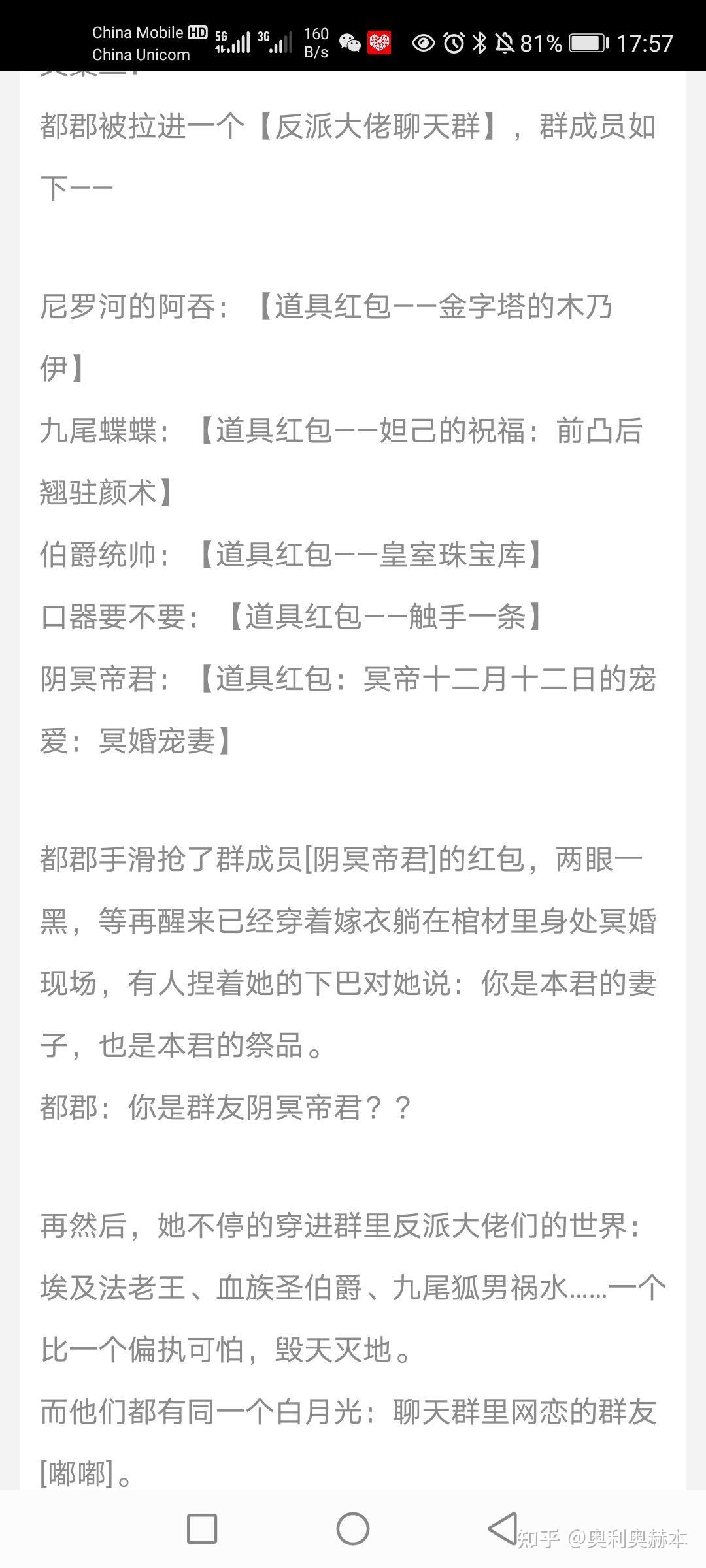Screen dimensions: 706x1568
Task: Go back using the system back button
Action: pos(503,1528)
